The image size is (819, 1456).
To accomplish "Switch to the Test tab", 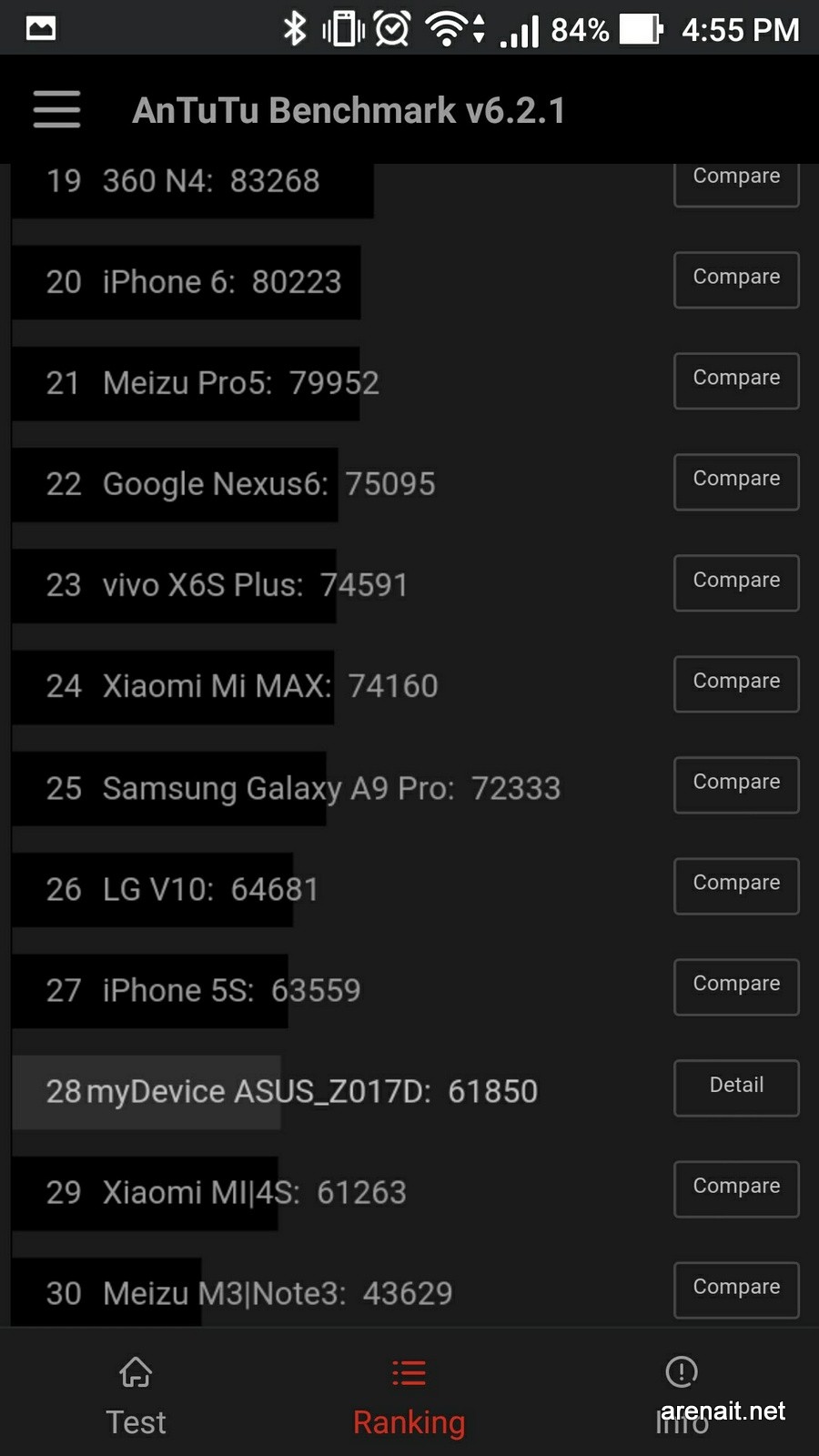I will pos(136,1397).
